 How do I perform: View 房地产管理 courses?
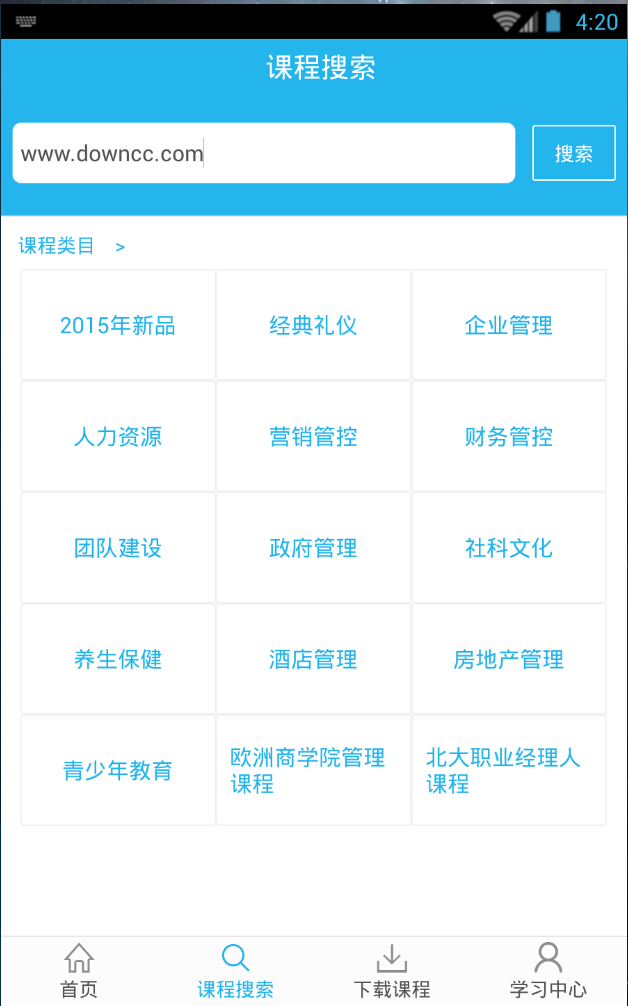pos(508,660)
